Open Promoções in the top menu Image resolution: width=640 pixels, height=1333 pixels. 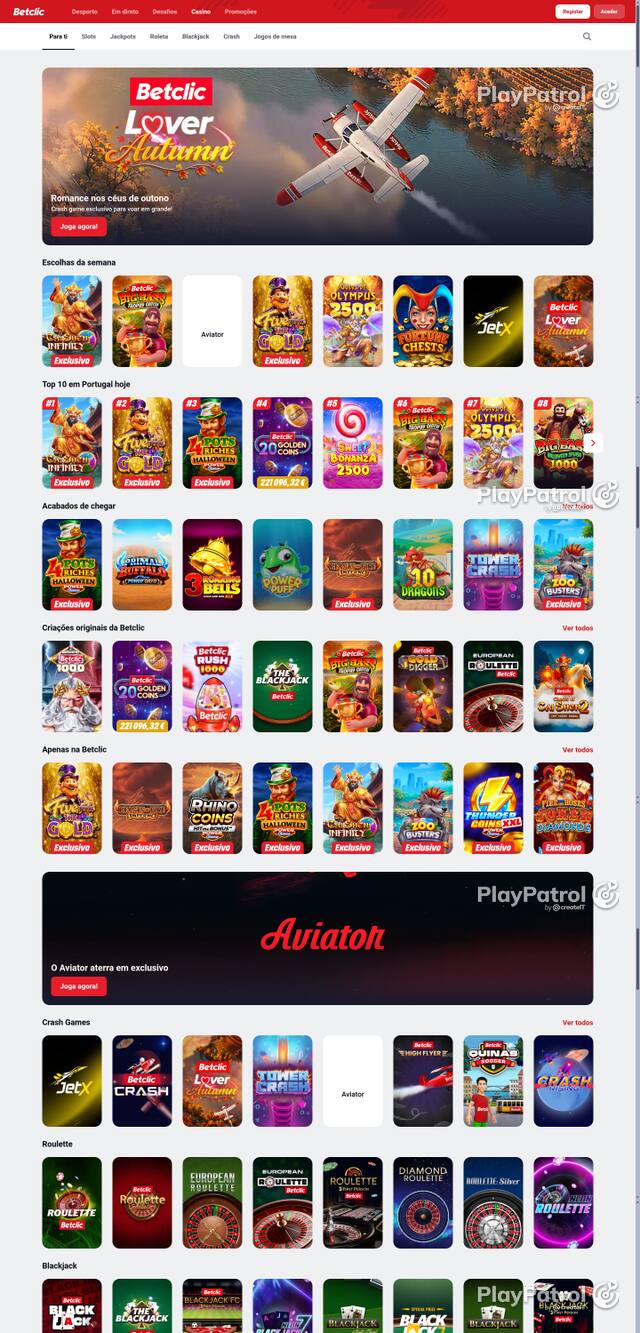coord(241,11)
